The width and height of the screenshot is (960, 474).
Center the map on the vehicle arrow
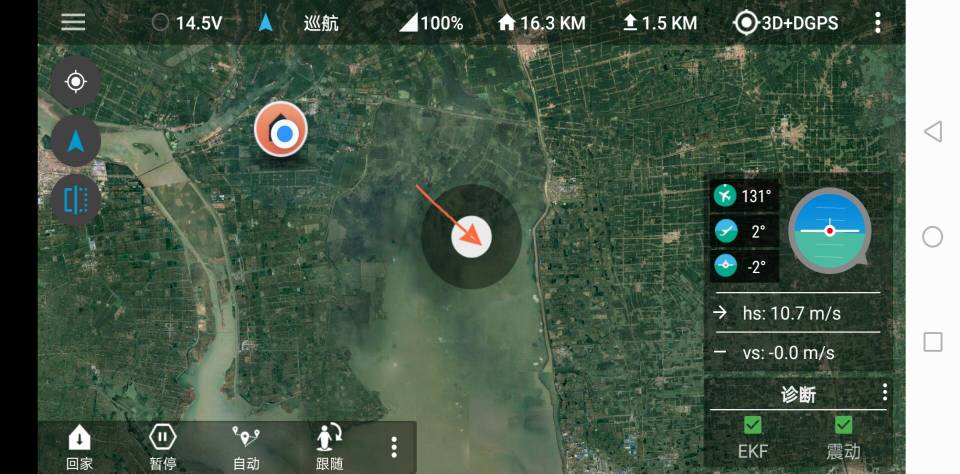[75, 141]
